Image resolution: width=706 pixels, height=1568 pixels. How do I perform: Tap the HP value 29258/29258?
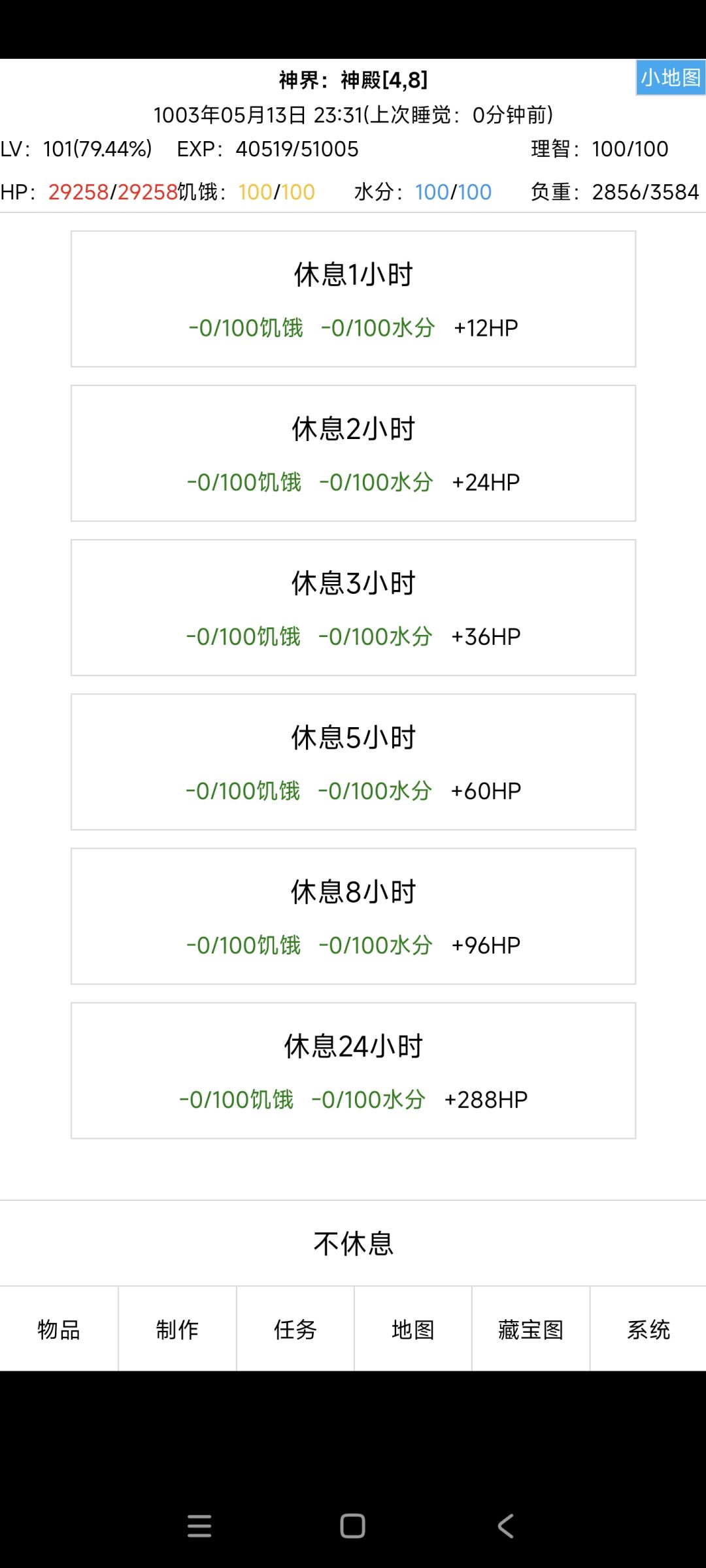111,193
